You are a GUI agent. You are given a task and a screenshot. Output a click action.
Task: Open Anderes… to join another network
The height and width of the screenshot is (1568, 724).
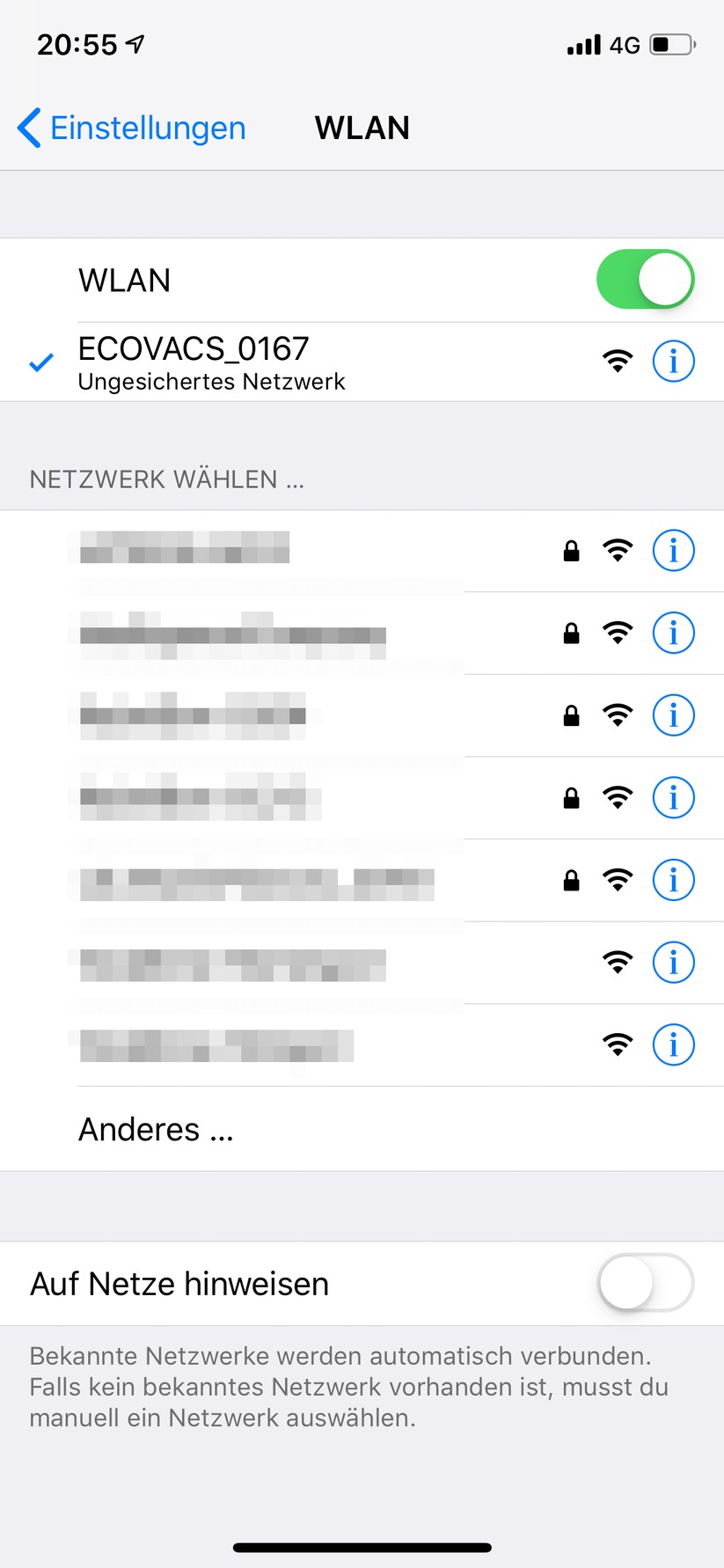click(157, 1129)
